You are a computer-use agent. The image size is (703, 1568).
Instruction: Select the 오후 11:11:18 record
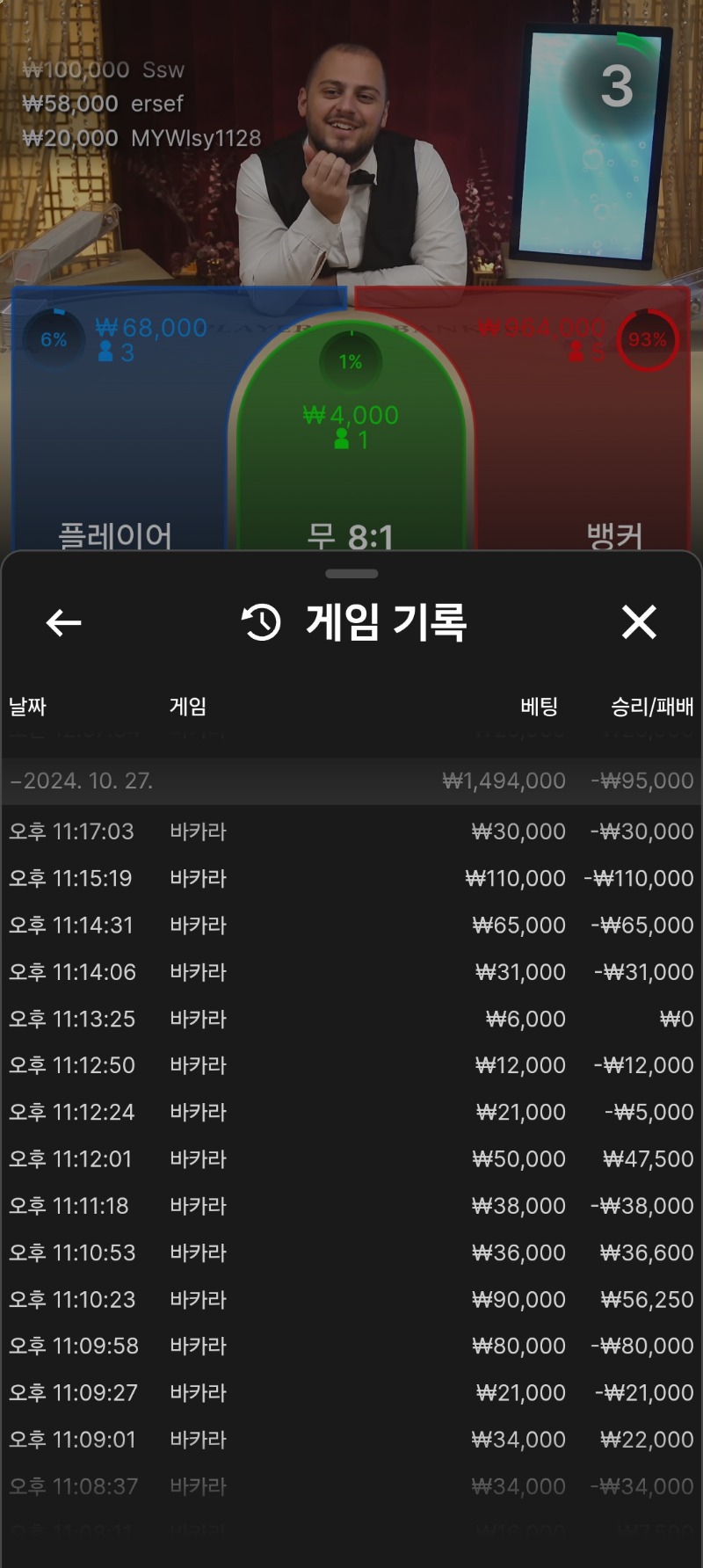tap(351, 1206)
